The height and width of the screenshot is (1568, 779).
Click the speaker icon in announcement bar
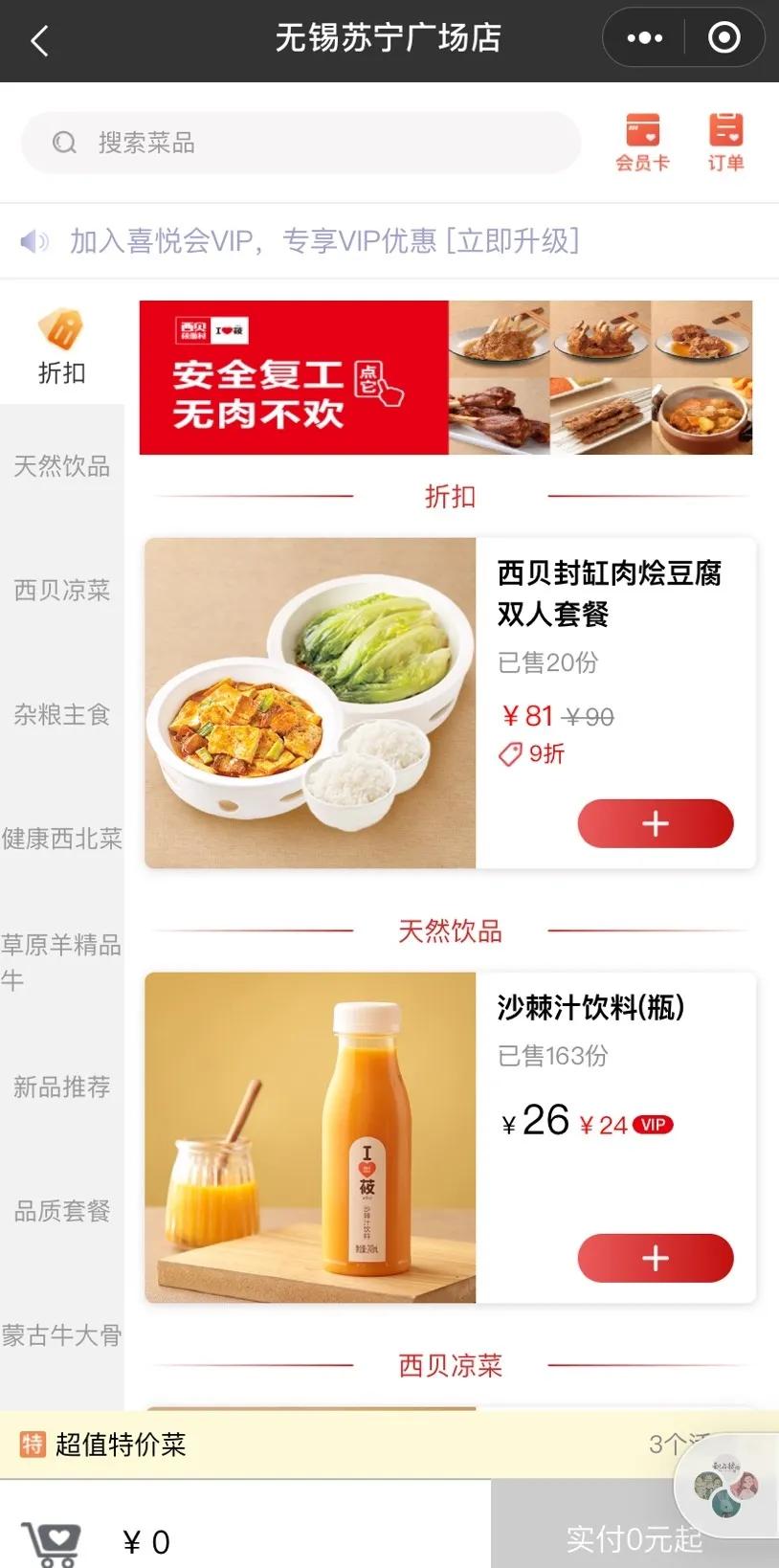point(35,241)
